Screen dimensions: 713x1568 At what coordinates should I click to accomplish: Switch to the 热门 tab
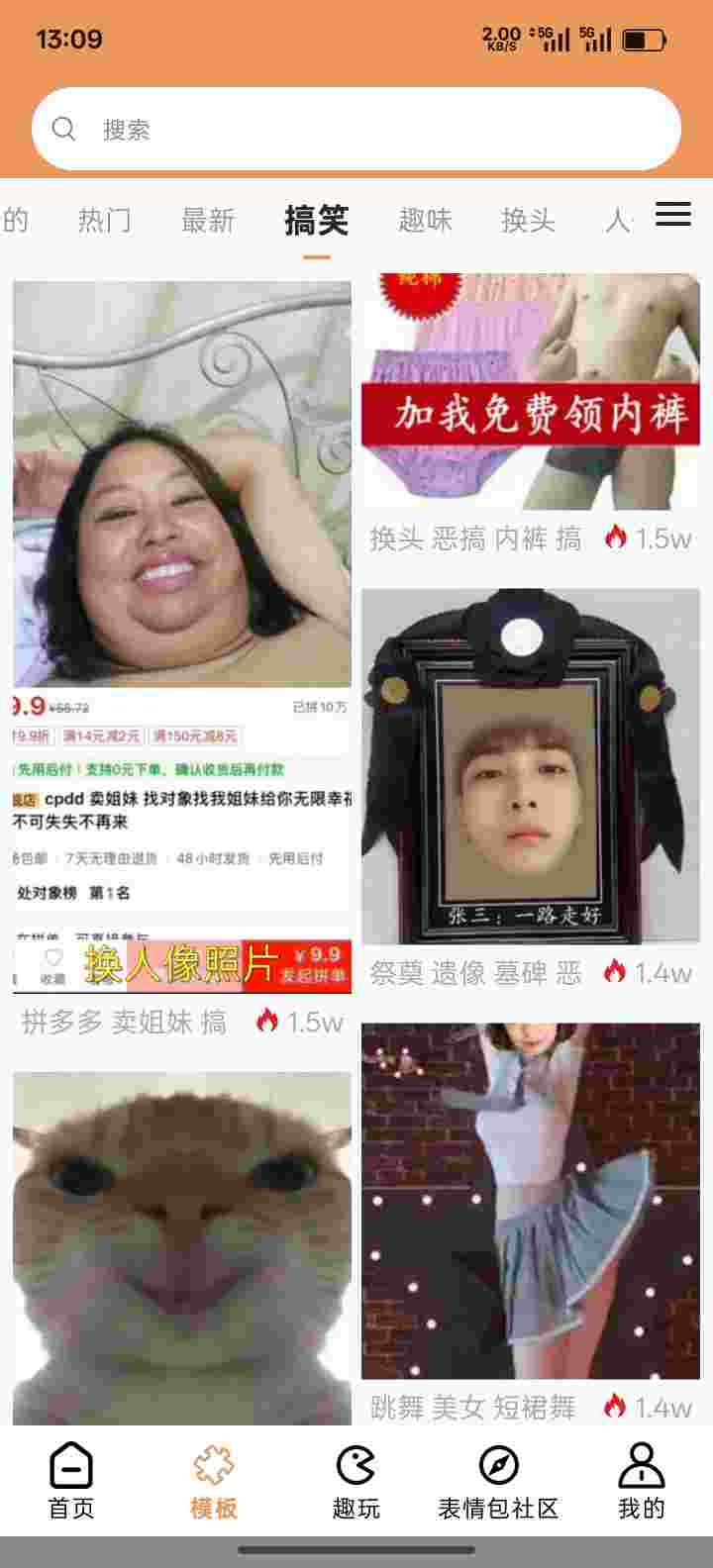pyautogui.click(x=104, y=220)
